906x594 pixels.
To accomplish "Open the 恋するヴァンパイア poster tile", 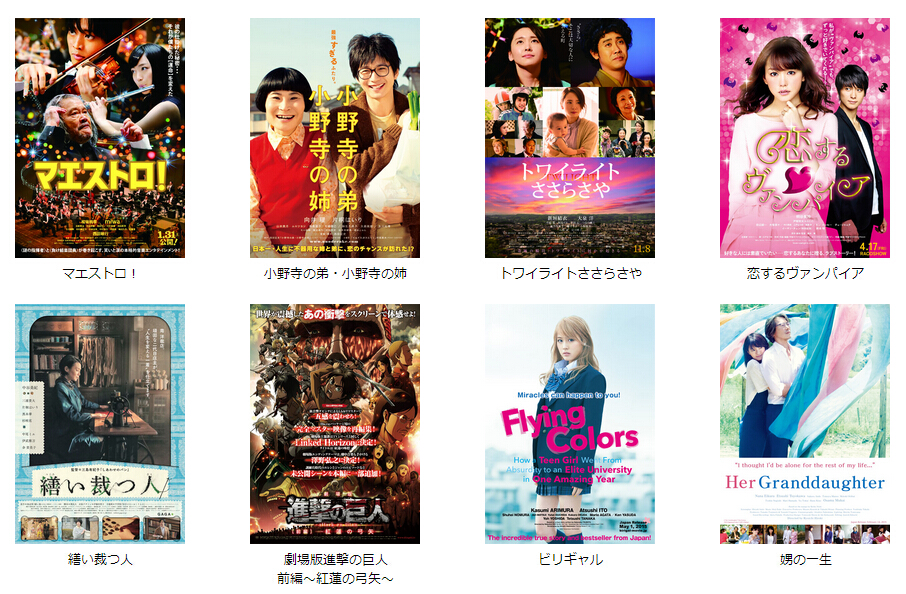I will click(805, 138).
